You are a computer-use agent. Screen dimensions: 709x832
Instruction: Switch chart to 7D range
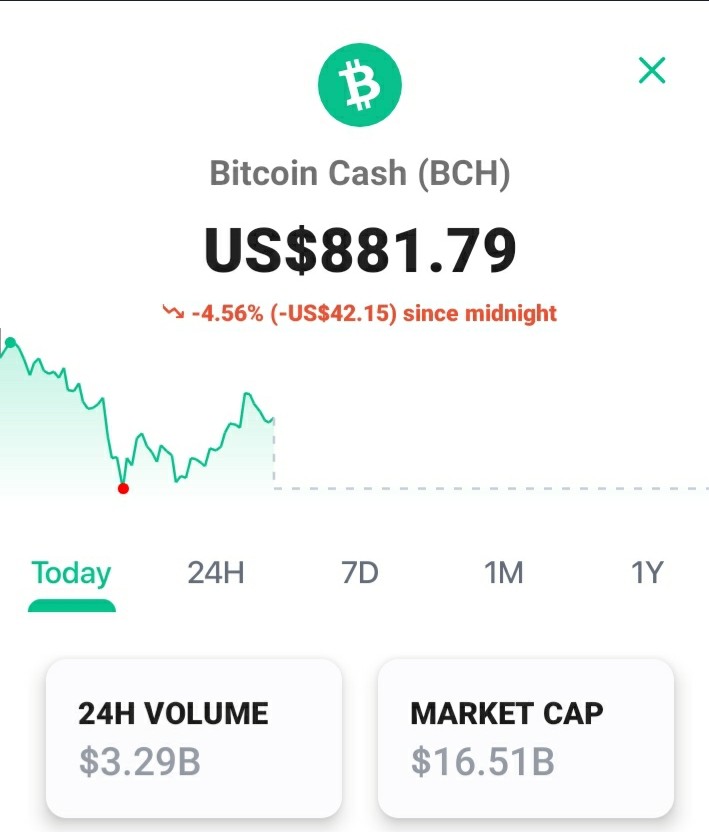click(360, 573)
